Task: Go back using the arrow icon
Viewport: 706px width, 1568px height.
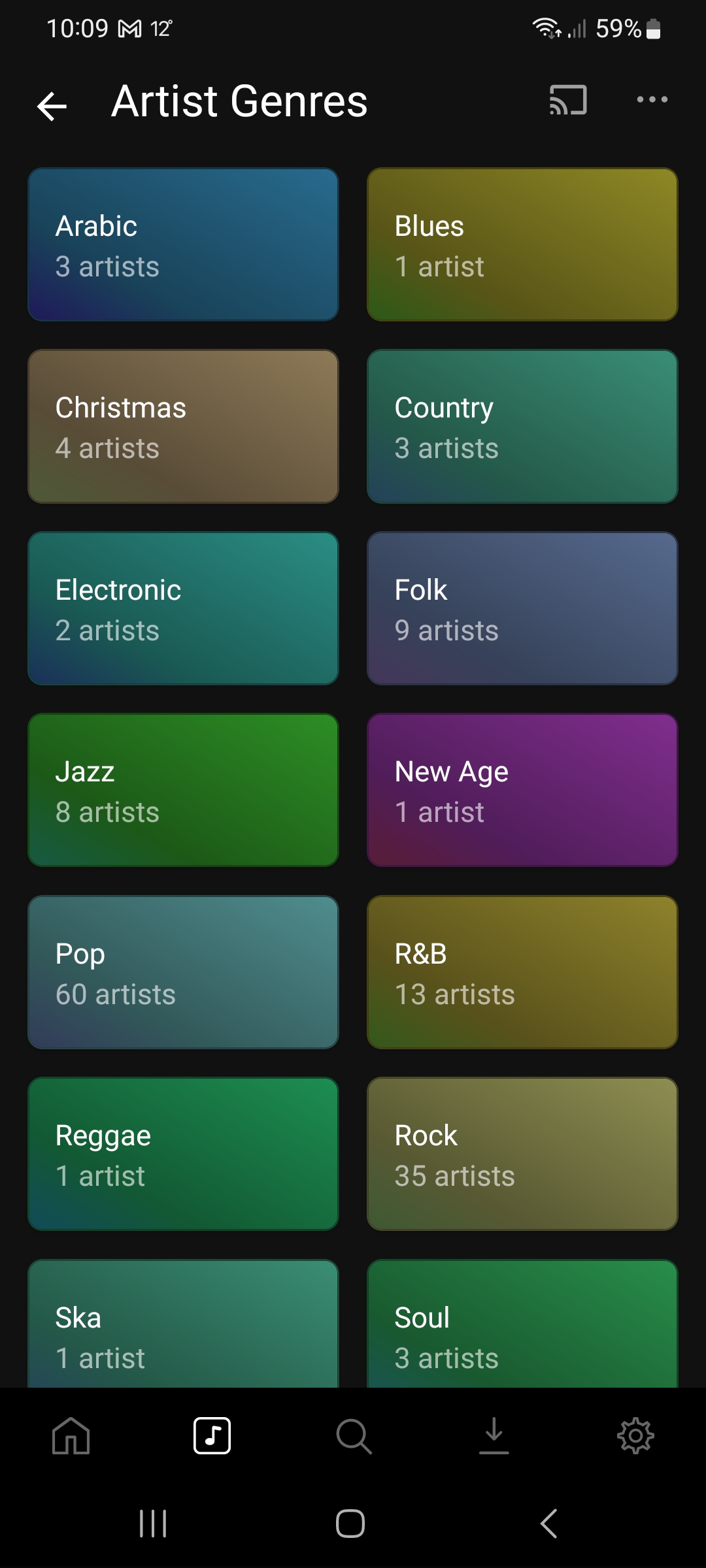Action: (52, 106)
